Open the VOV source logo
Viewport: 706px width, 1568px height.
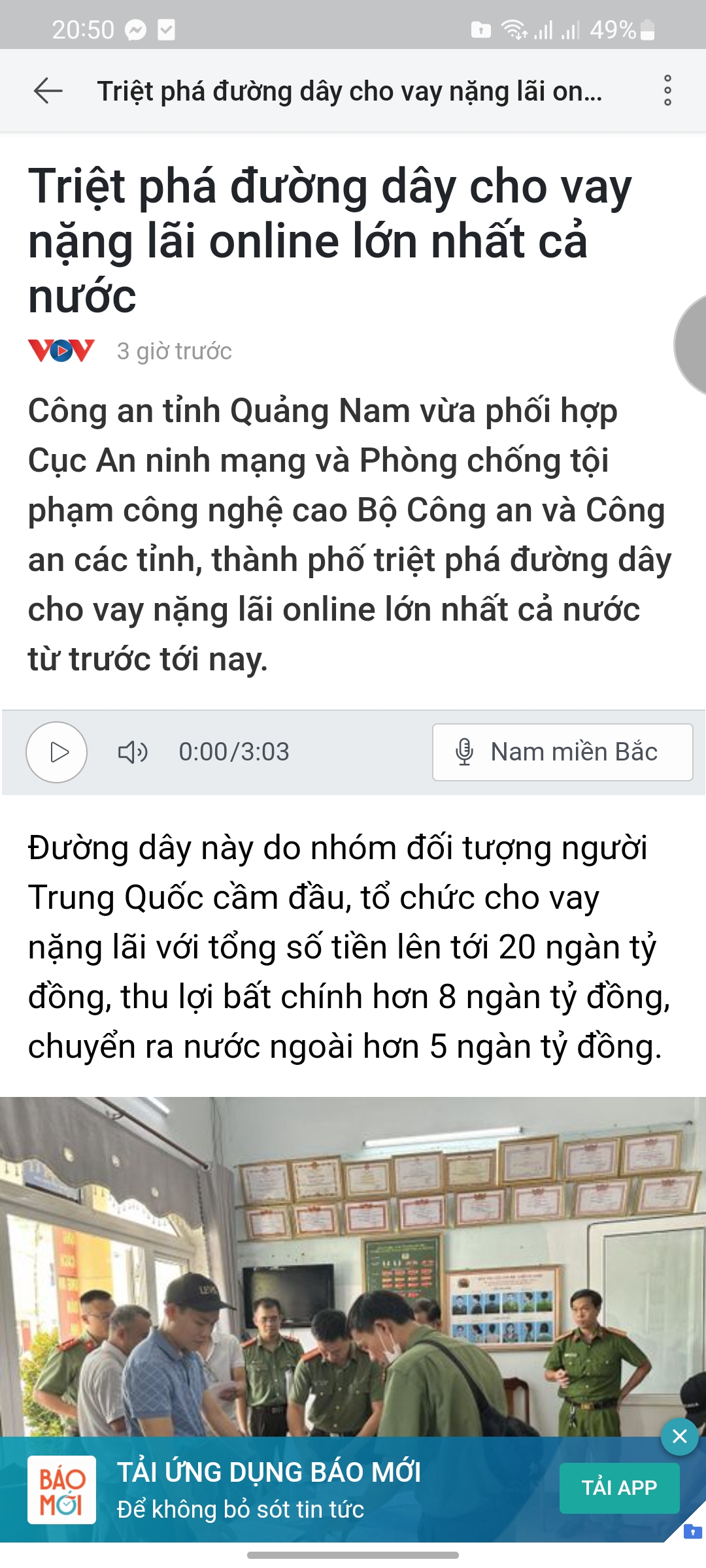(x=61, y=351)
